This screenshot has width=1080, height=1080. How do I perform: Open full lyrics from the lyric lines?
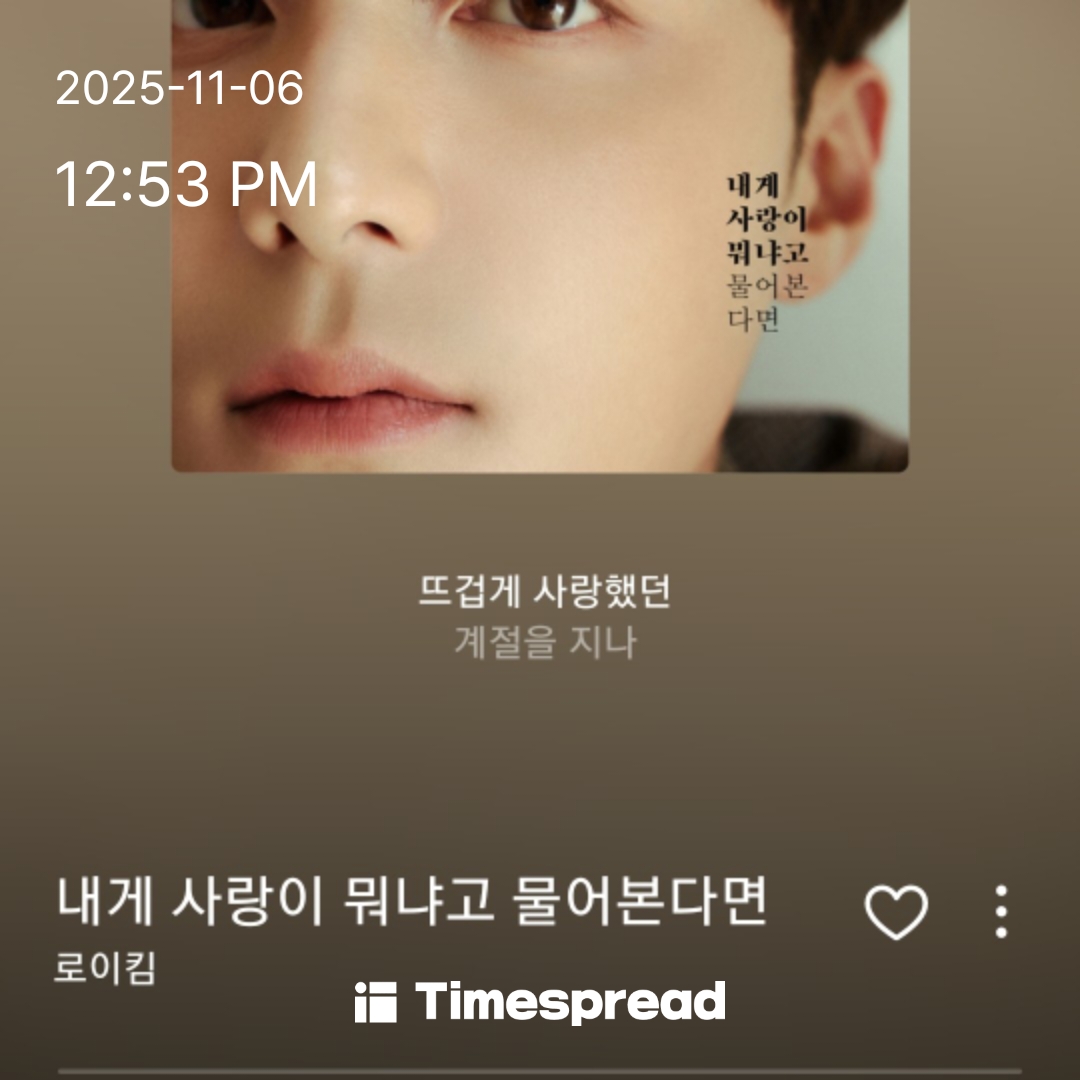coord(544,616)
